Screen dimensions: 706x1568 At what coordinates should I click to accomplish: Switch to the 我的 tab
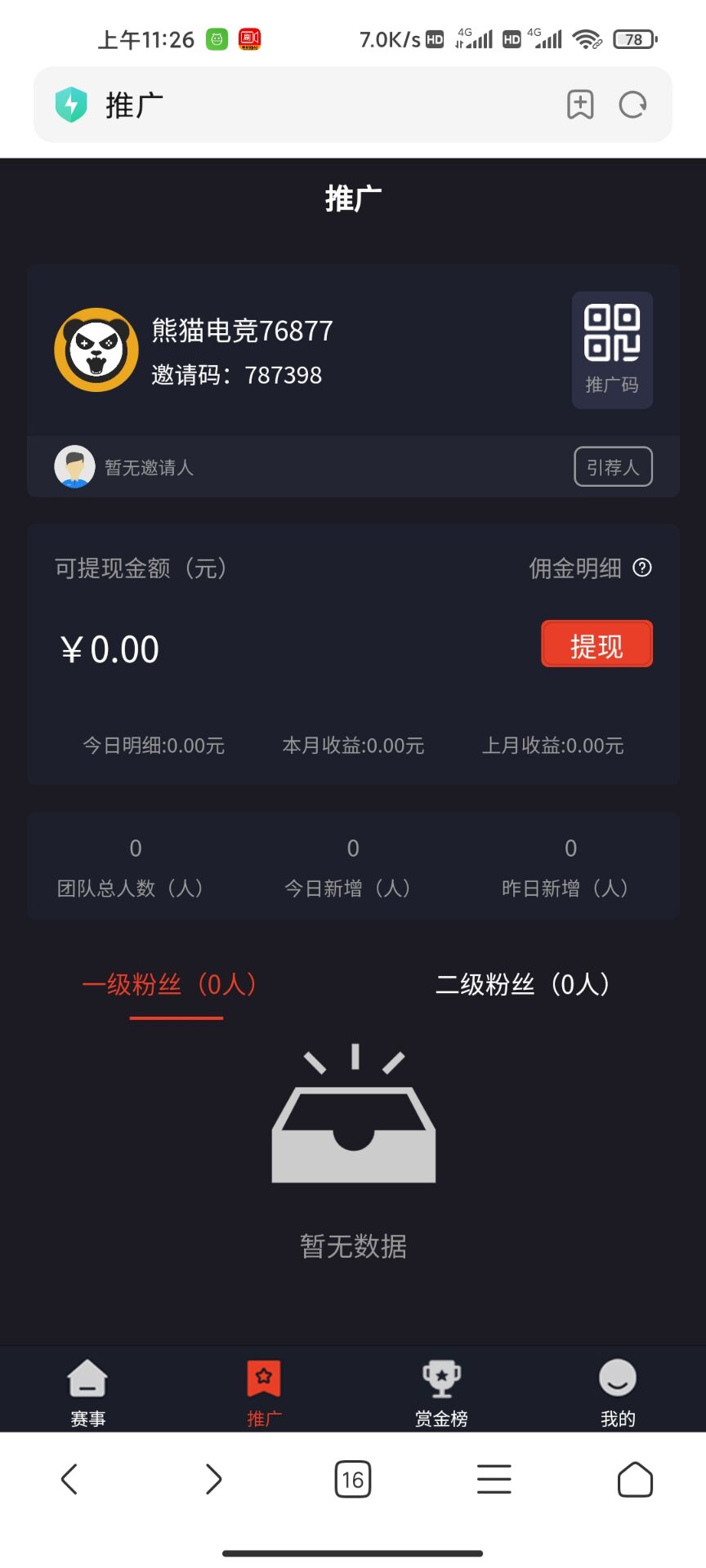(618, 1393)
